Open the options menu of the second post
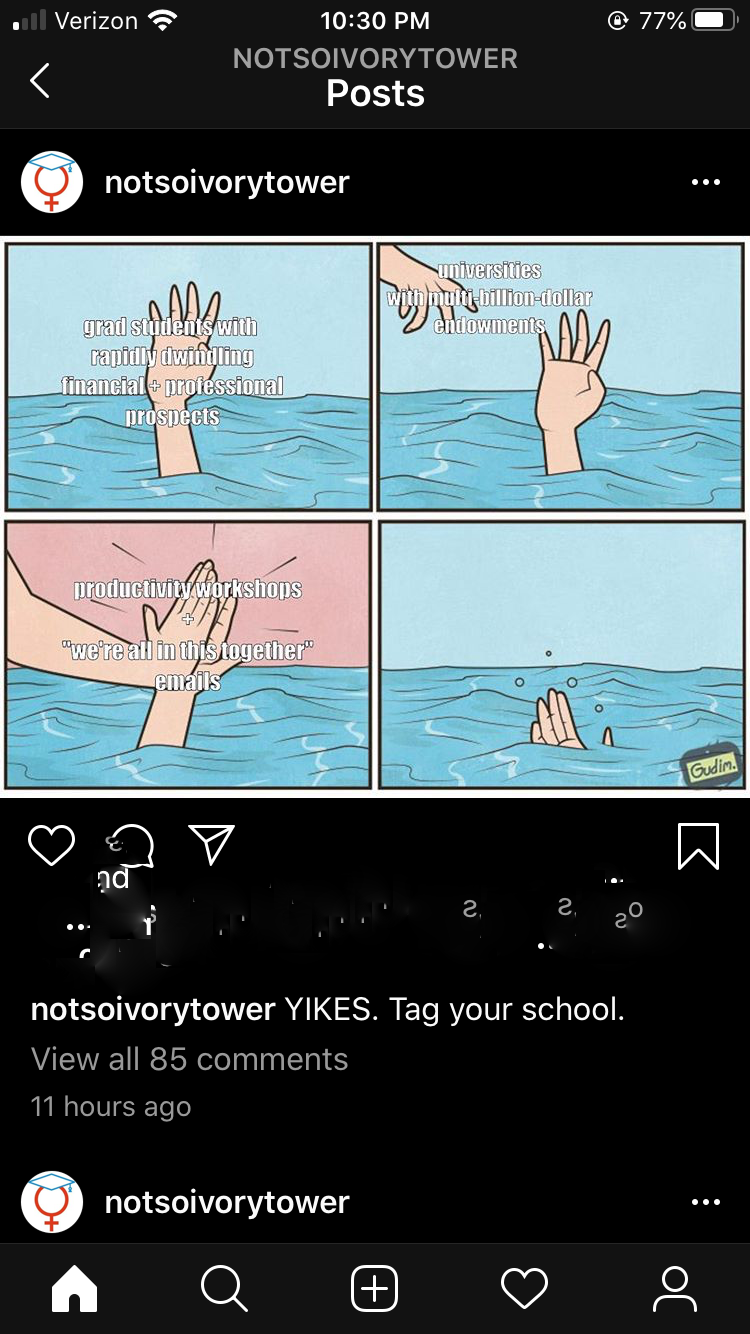Image resolution: width=750 pixels, height=1334 pixels. [x=705, y=1202]
